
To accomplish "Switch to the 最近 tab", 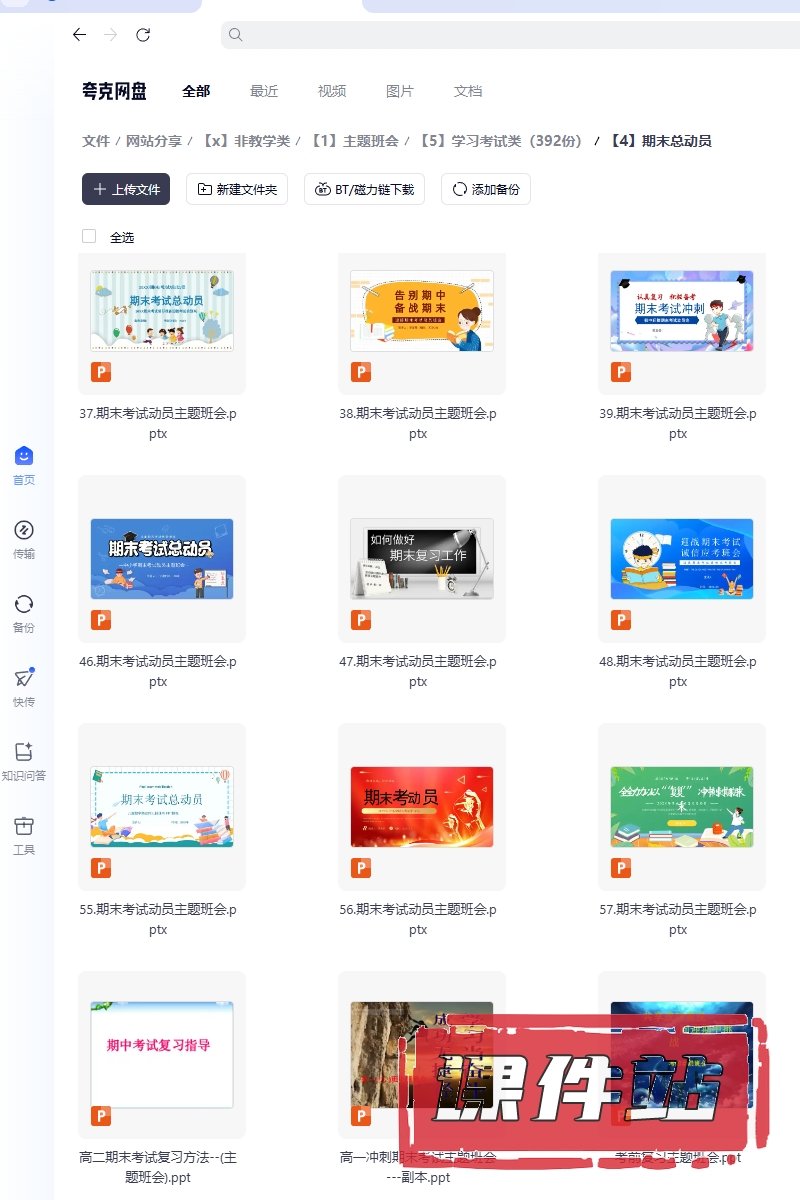I will point(264,91).
